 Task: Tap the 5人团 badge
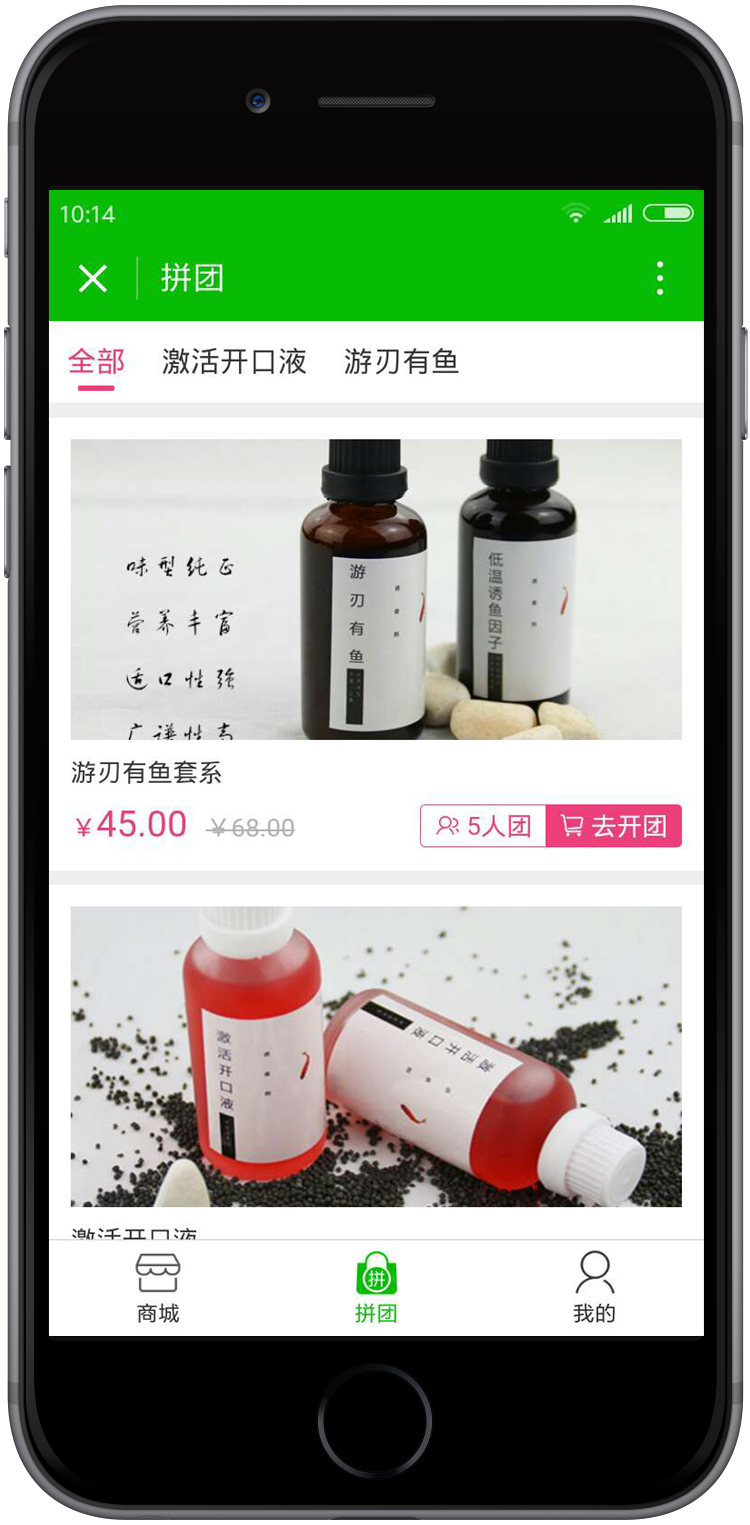(484, 826)
